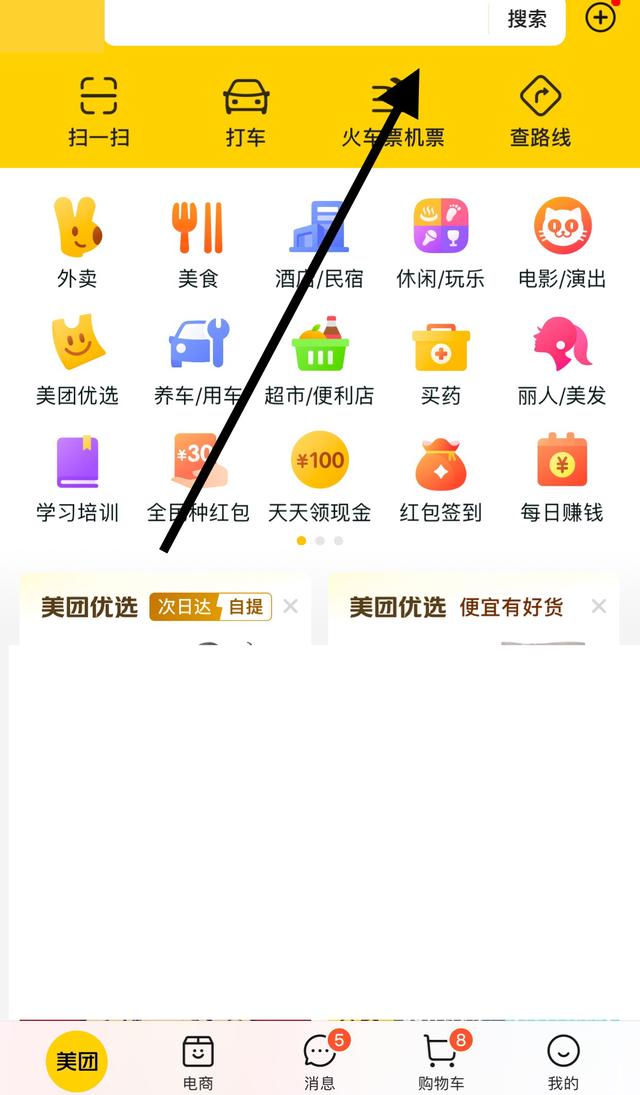Open 天天领现金 reward
Image resolution: width=640 pixels, height=1095 pixels.
pyautogui.click(x=319, y=477)
